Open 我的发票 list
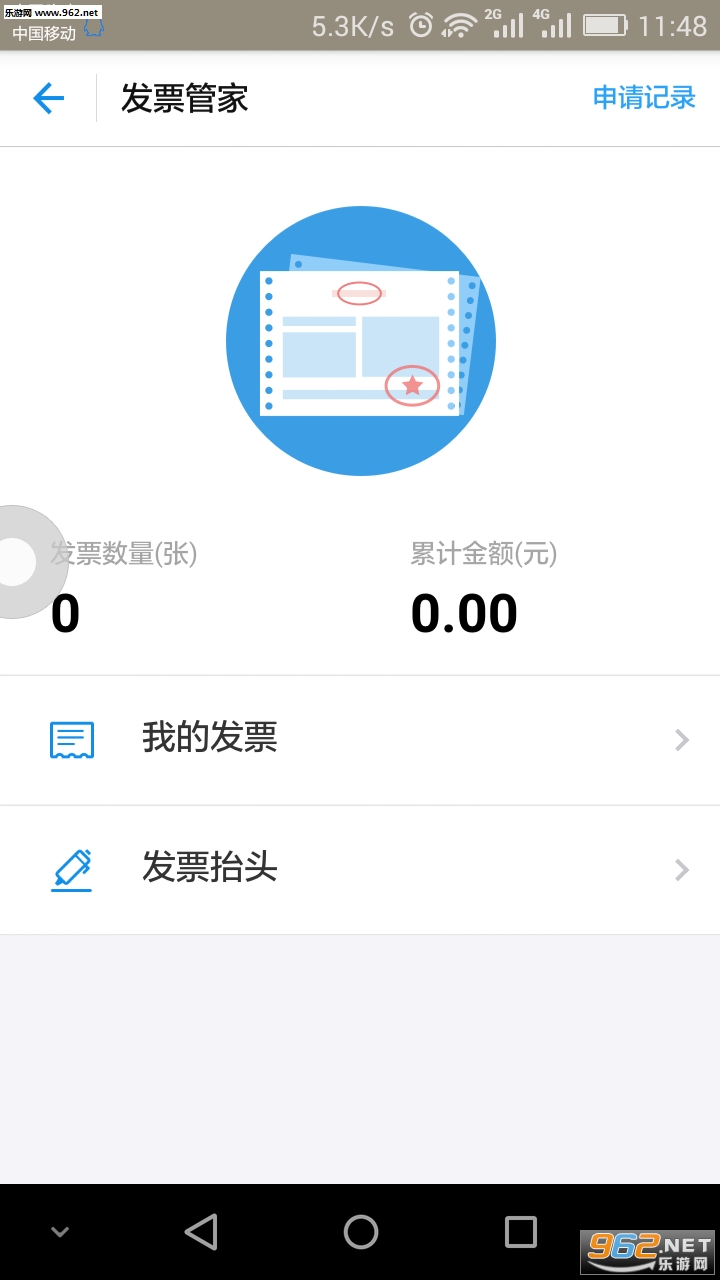This screenshot has width=720, height=1280. [x=360, y=740]
